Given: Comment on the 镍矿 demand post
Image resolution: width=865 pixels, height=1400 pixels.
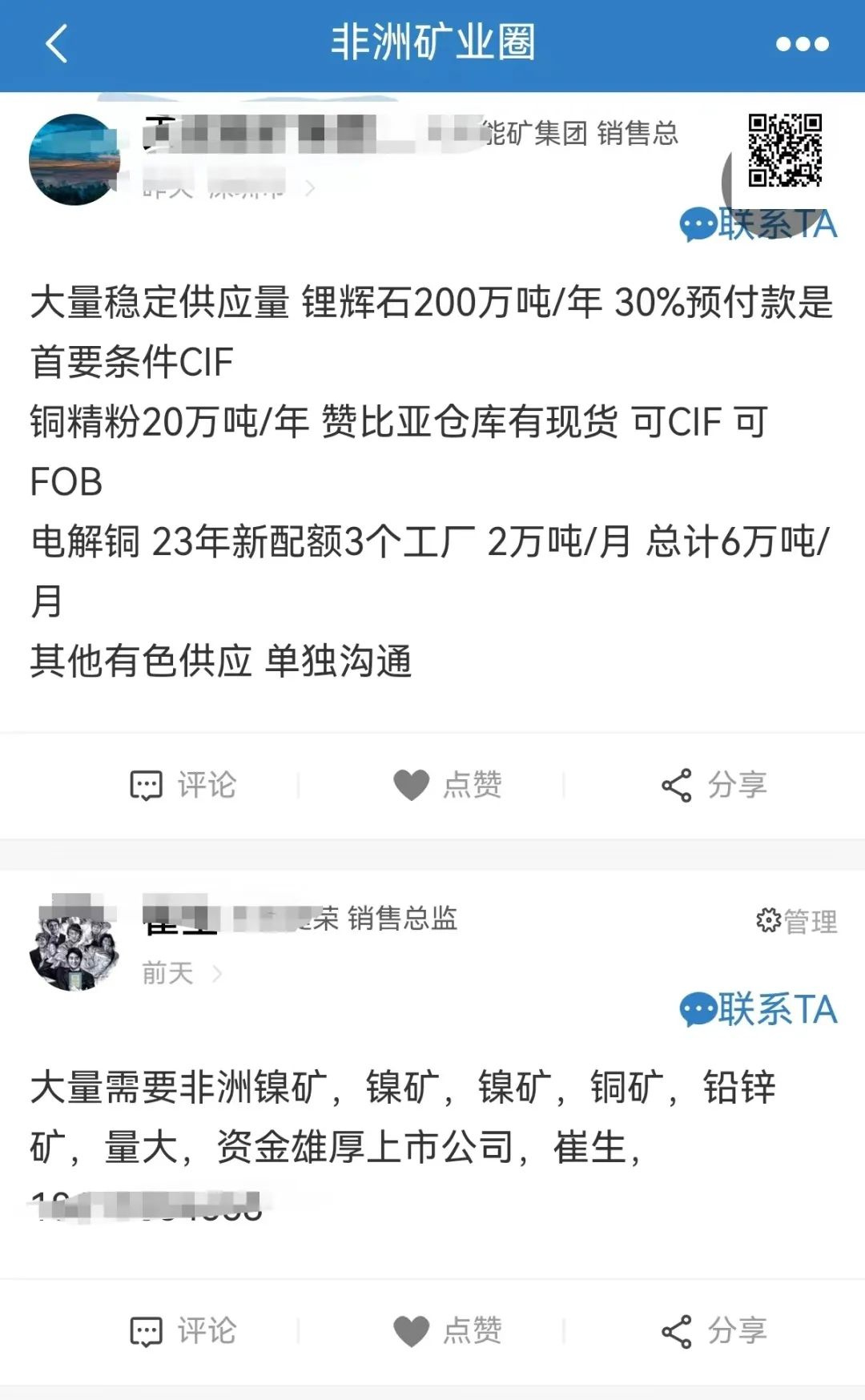Looking at the screenshot, I should coord(183,1331).
